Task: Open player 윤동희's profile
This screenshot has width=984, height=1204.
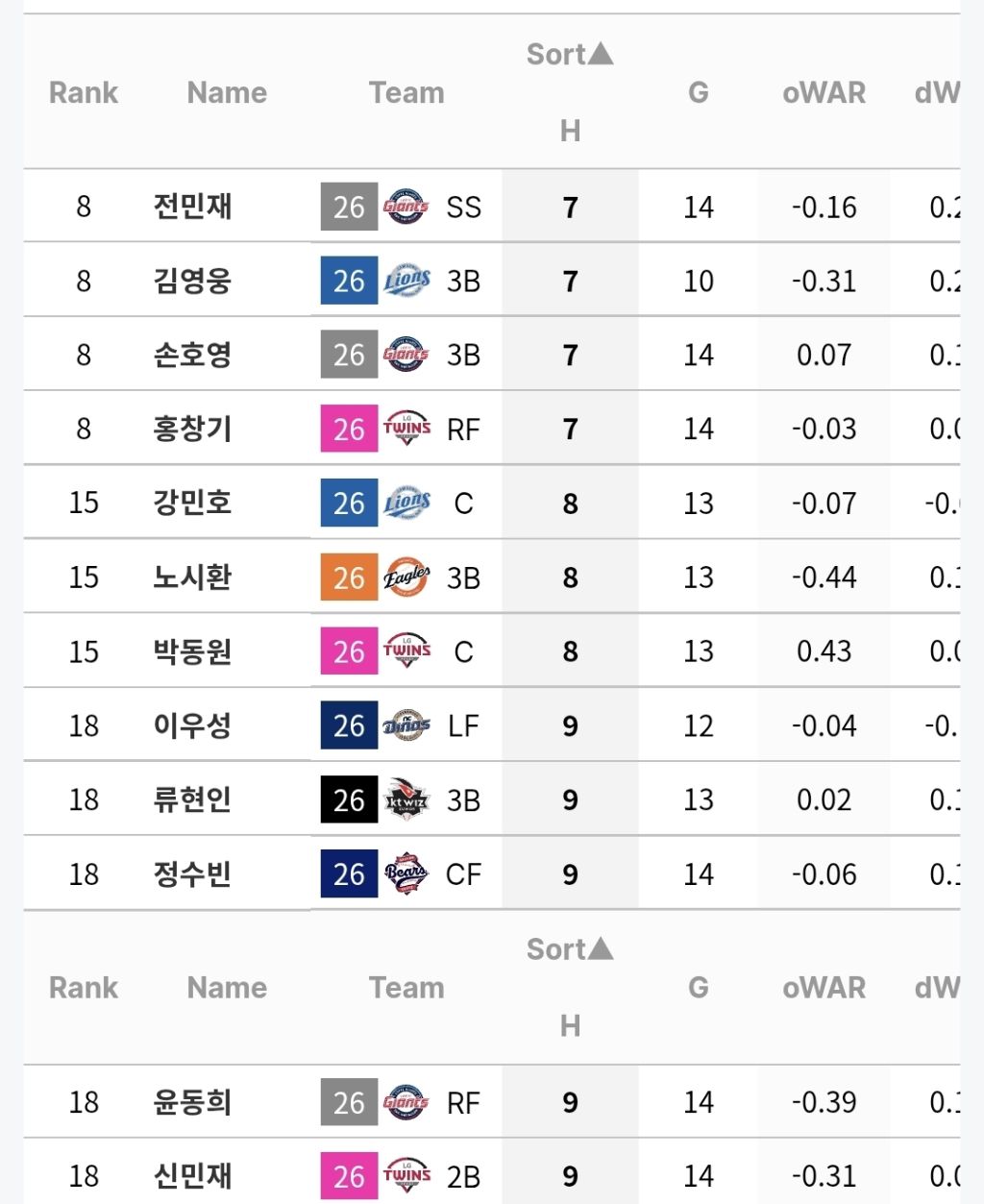Action: tap(192, 1102)
